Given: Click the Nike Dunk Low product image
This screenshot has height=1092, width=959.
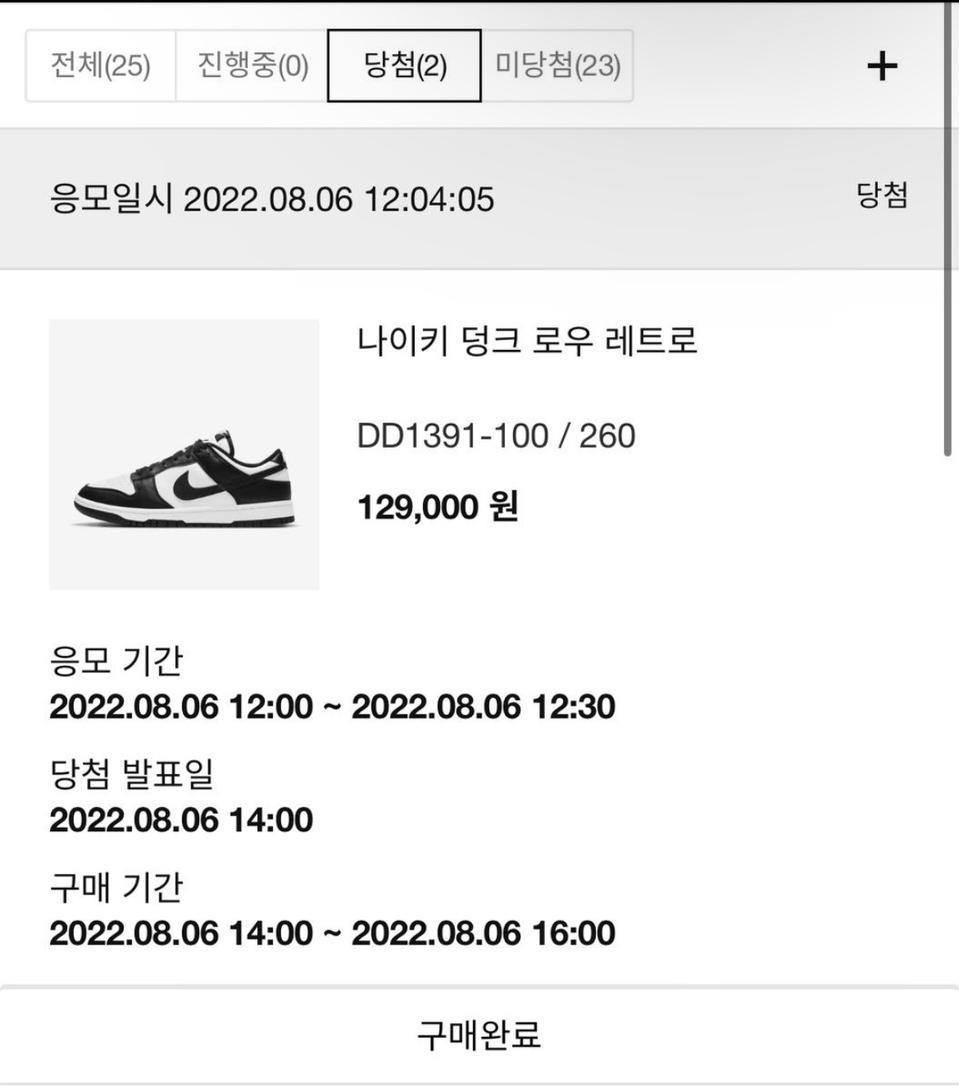Looking at the screenshot, I should pos(184,453).
